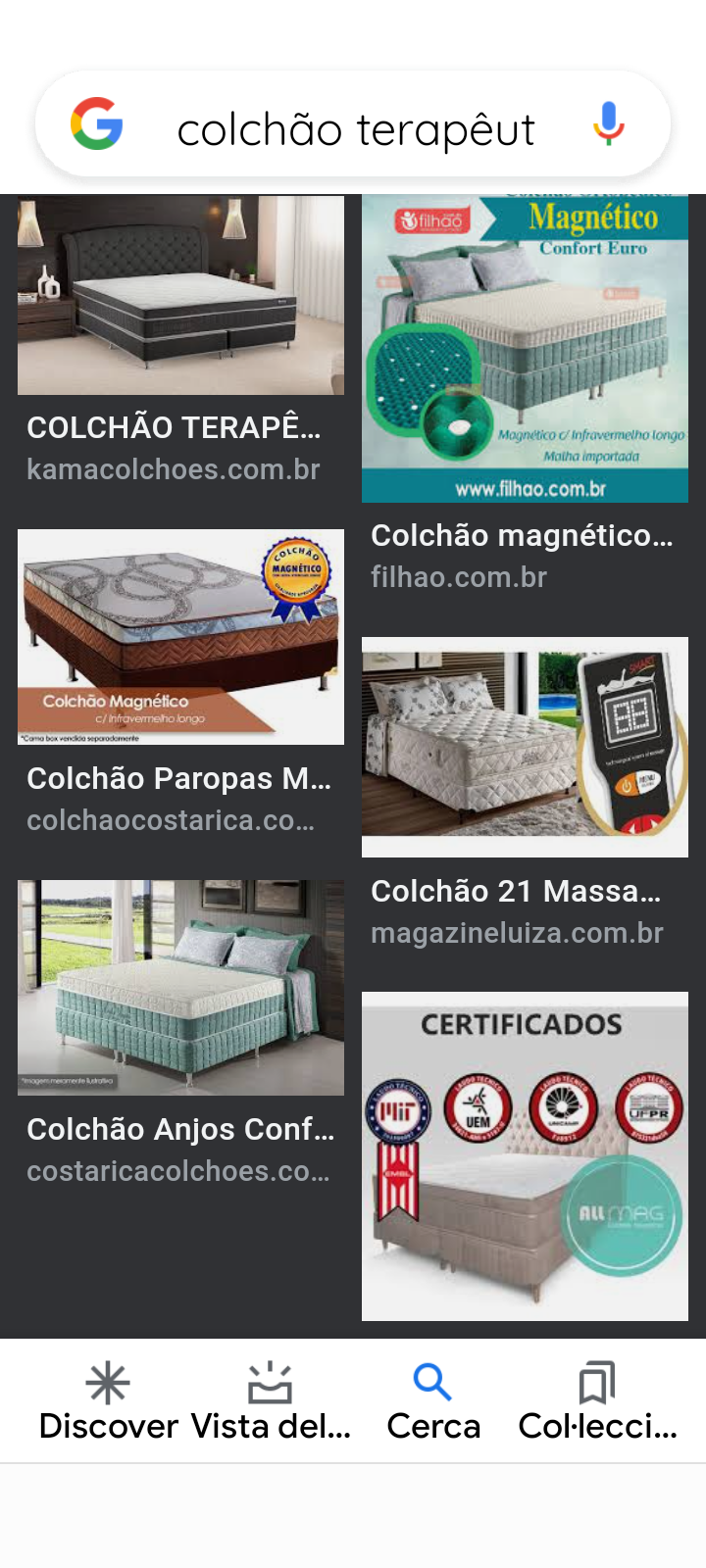Start voice search with the microphone
This screenshot has height=1568, width=706.
608,124
